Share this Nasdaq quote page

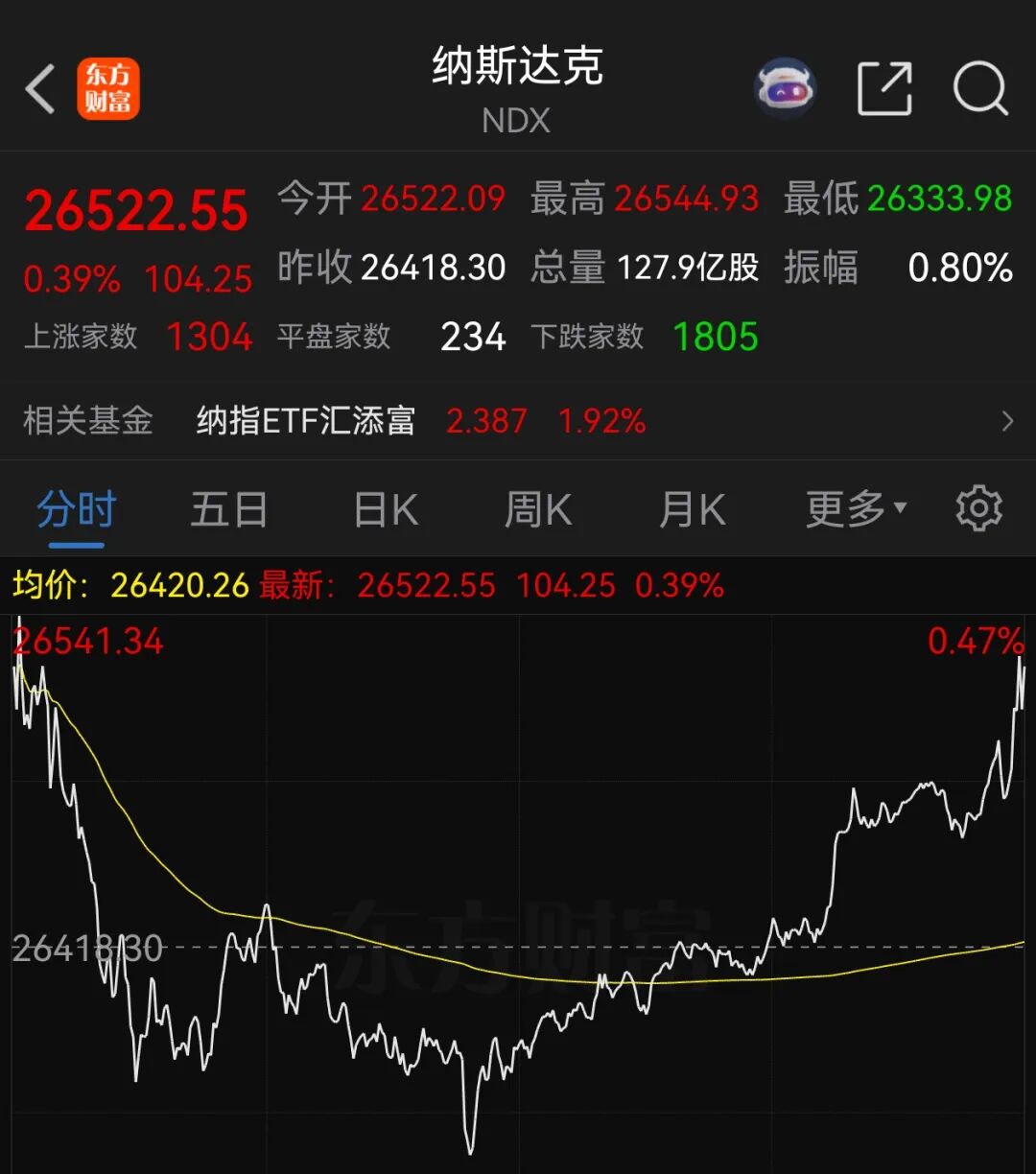[x=883, y=89]
